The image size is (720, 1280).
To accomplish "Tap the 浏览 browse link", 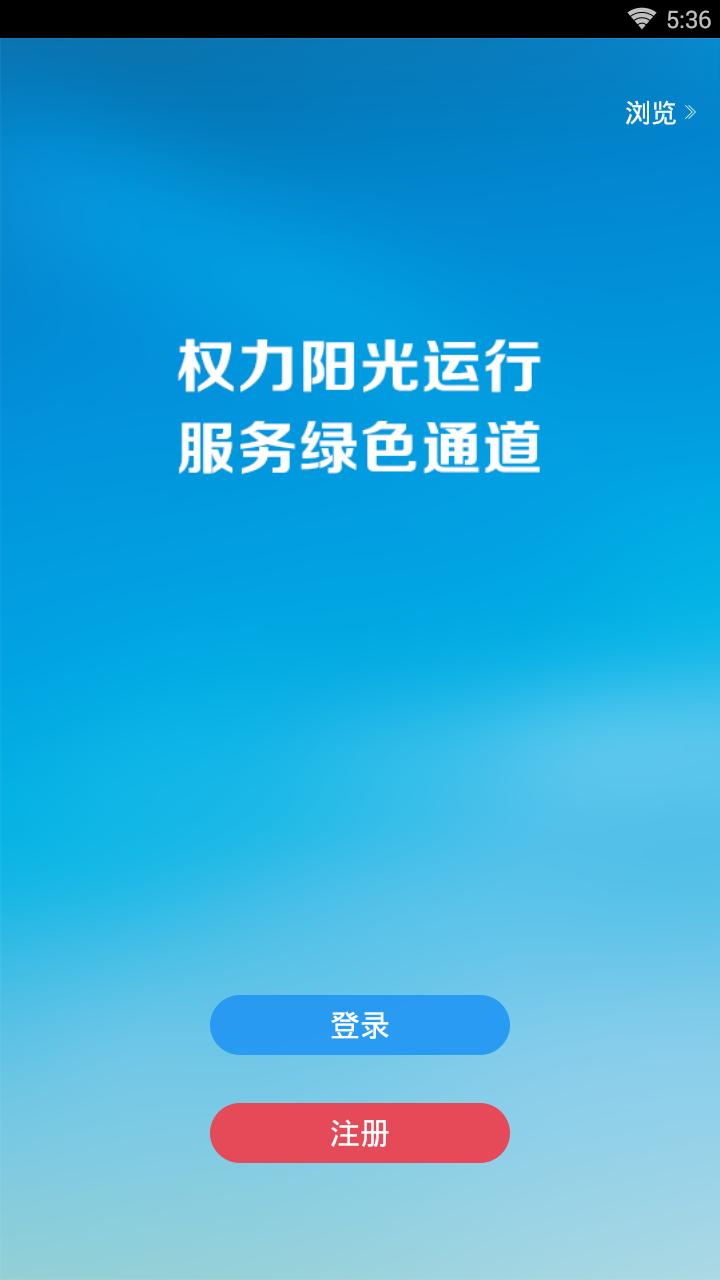I will [660, 113].
